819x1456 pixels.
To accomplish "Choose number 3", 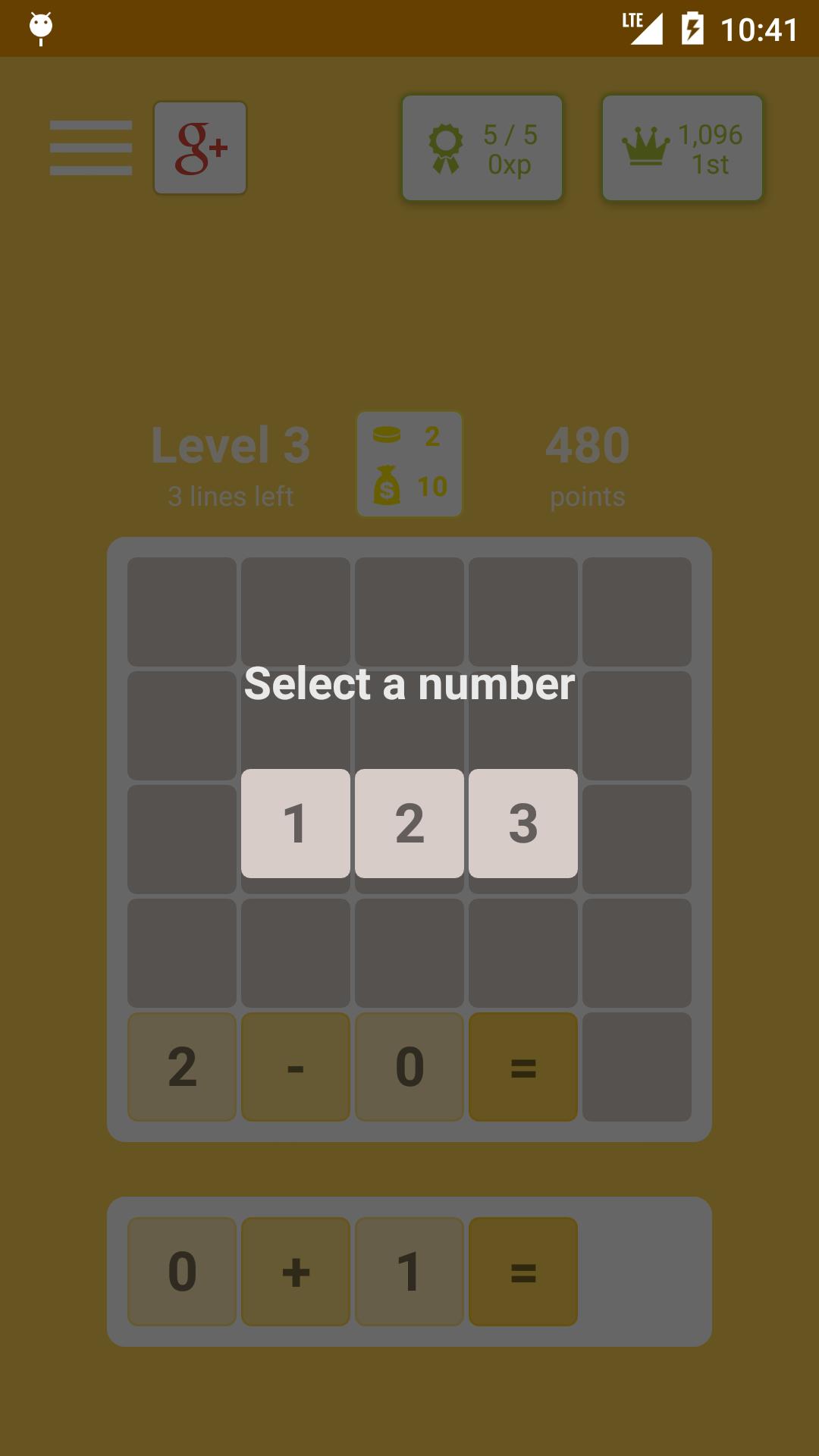I will click(523, 824).
